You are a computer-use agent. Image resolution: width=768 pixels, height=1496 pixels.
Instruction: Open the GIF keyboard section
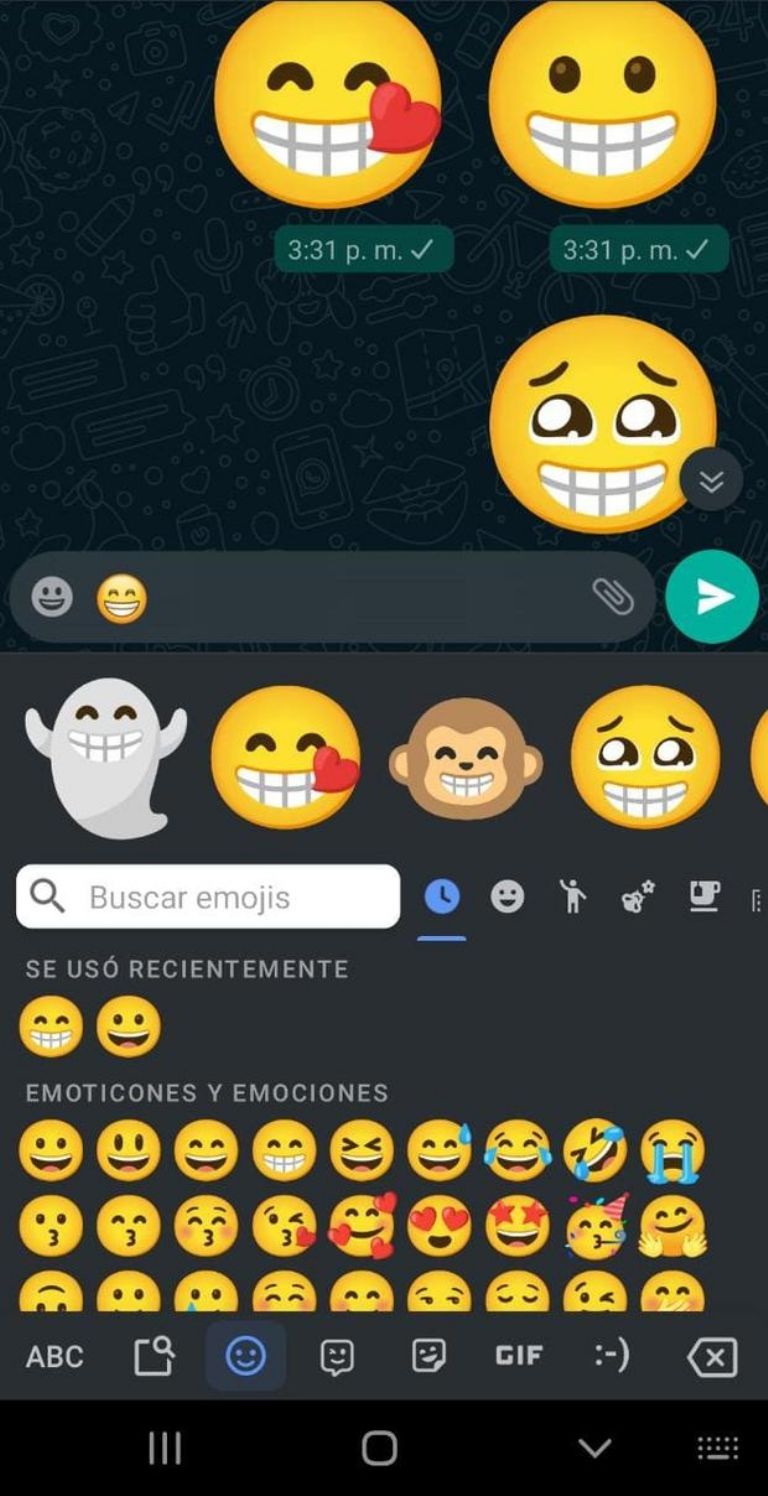(x=519, y=1356)
